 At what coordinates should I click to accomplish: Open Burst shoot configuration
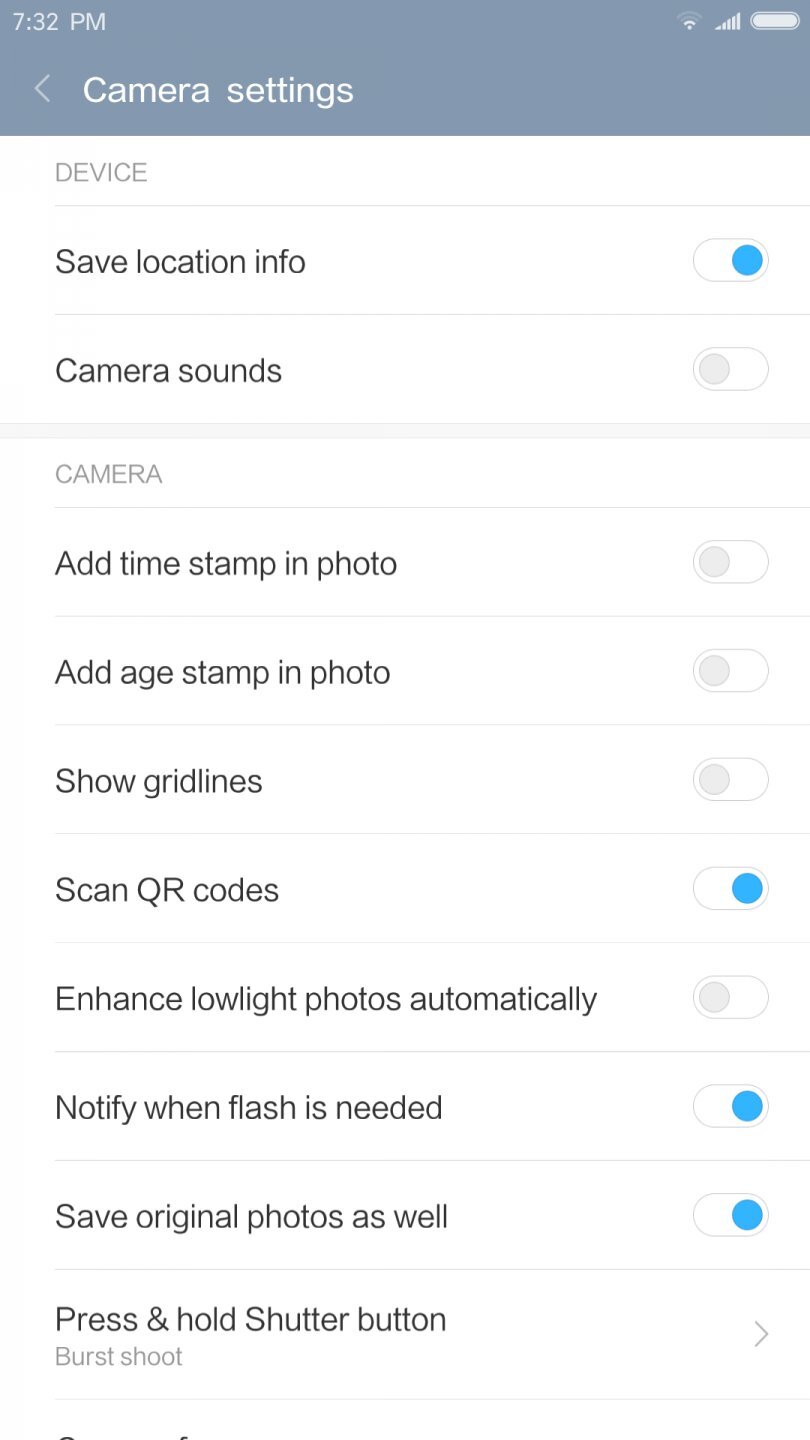pyautogui.click(x=118, y=1356)
